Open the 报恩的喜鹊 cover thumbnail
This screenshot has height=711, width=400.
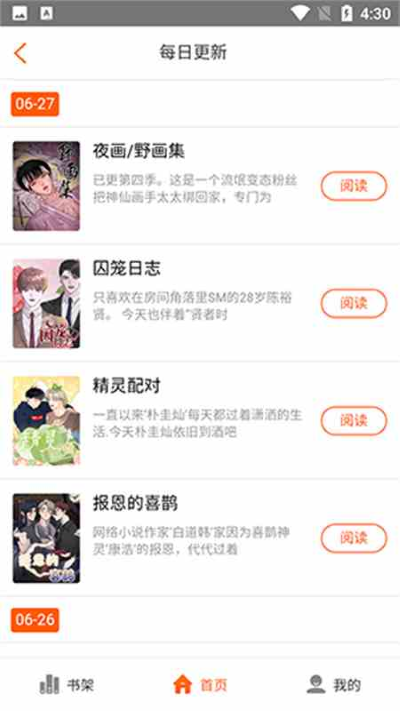(x=46, y=538)
